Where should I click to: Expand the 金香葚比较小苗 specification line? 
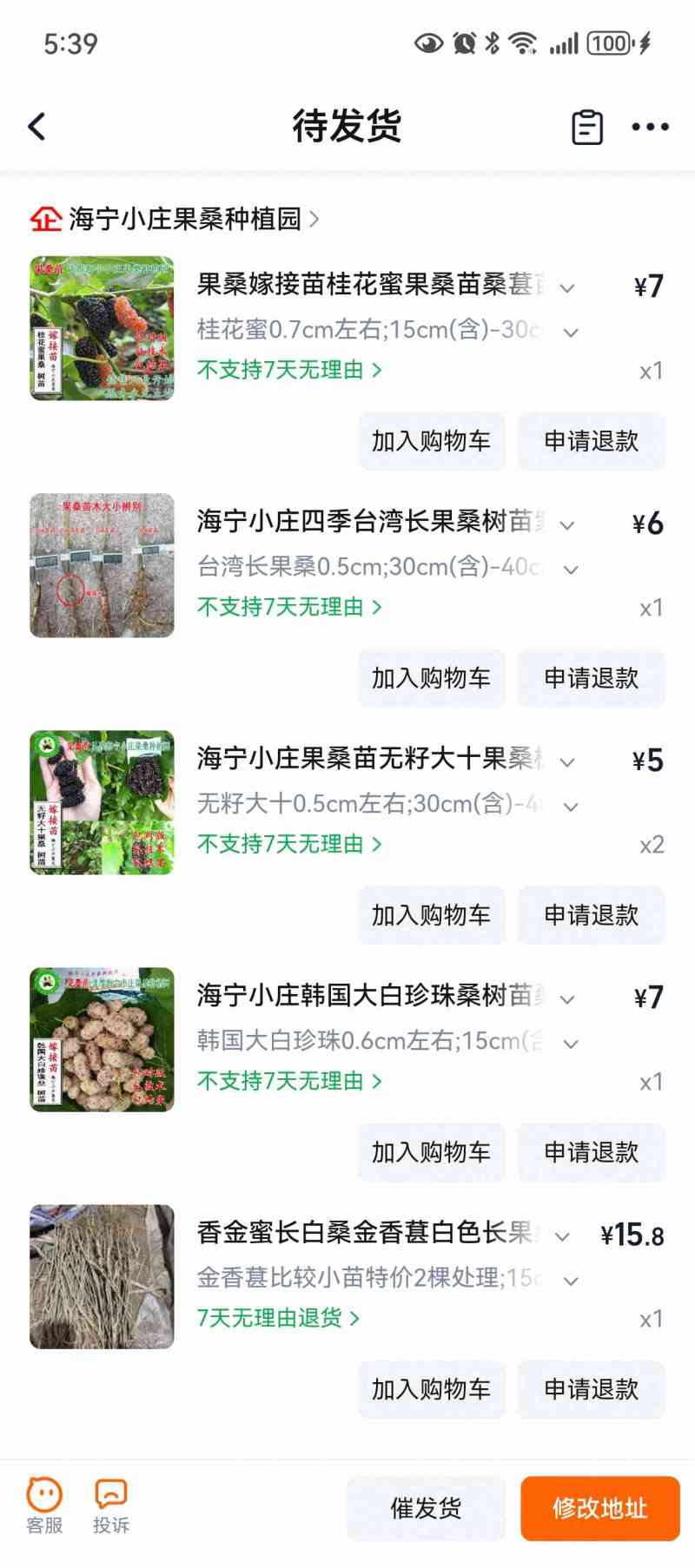tap(571, 1281)
